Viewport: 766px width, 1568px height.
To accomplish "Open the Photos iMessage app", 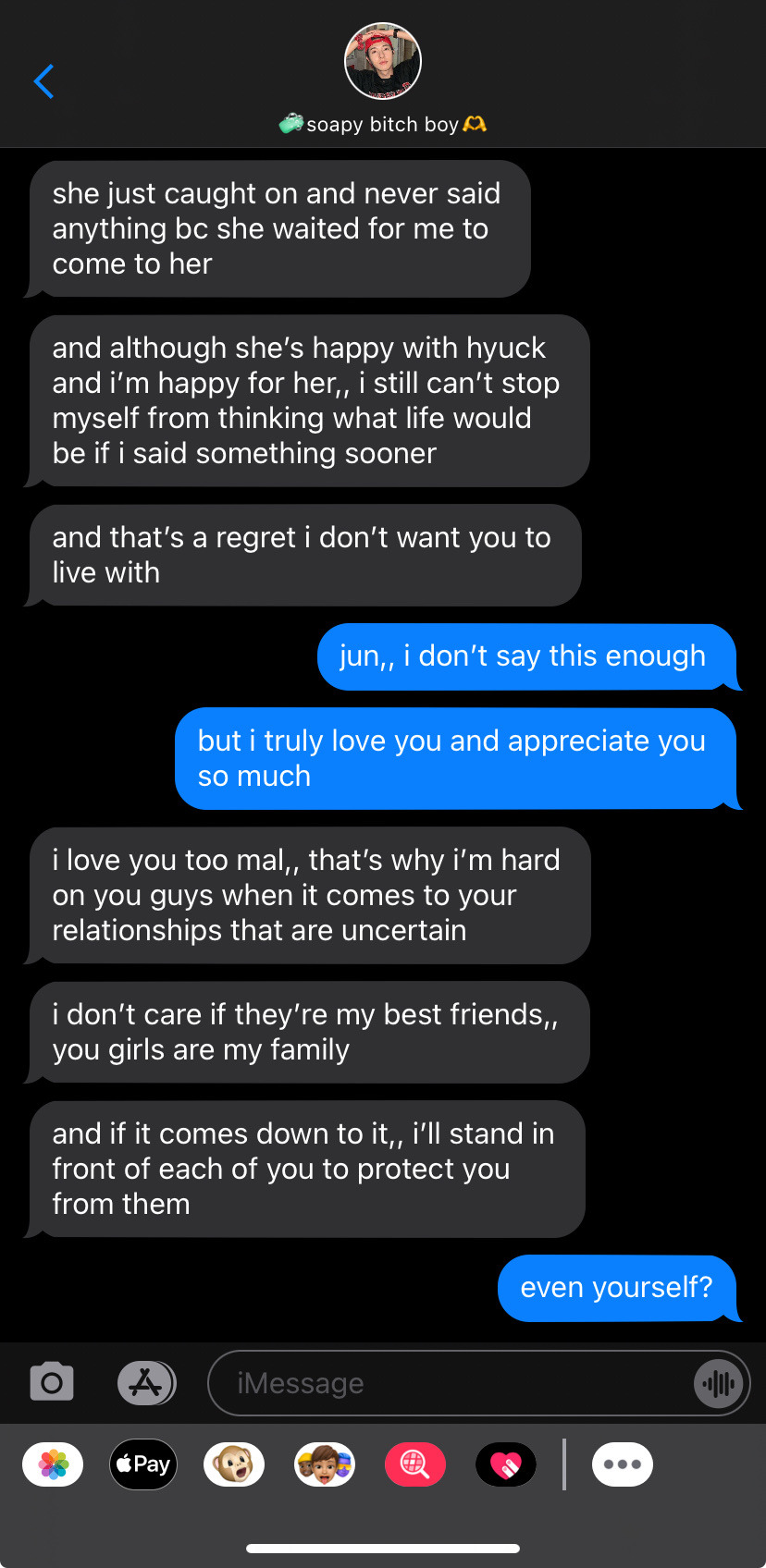I will 53,1464.
